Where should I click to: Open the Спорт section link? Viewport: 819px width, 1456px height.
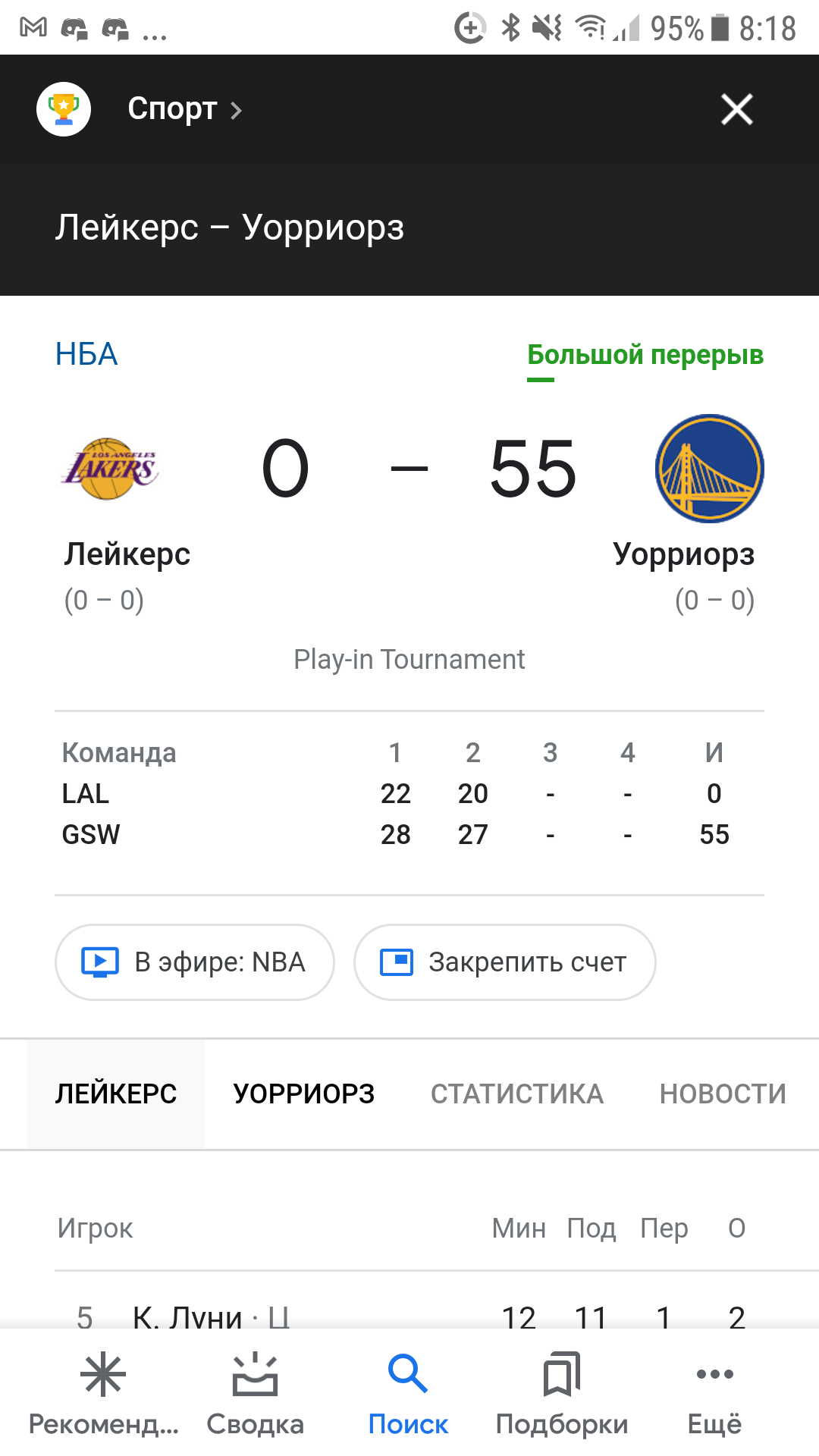click(x=184, y=109)
